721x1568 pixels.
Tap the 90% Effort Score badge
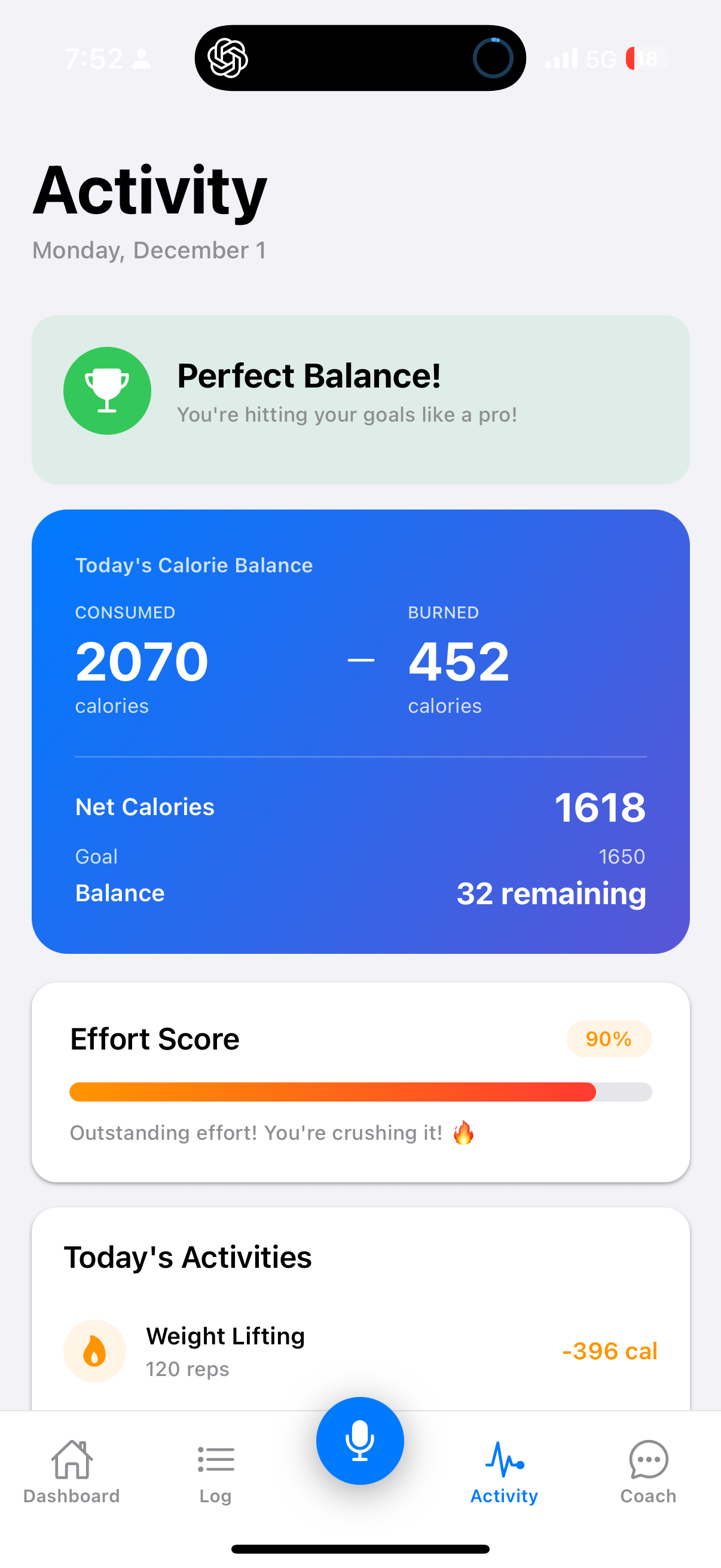609,1038
